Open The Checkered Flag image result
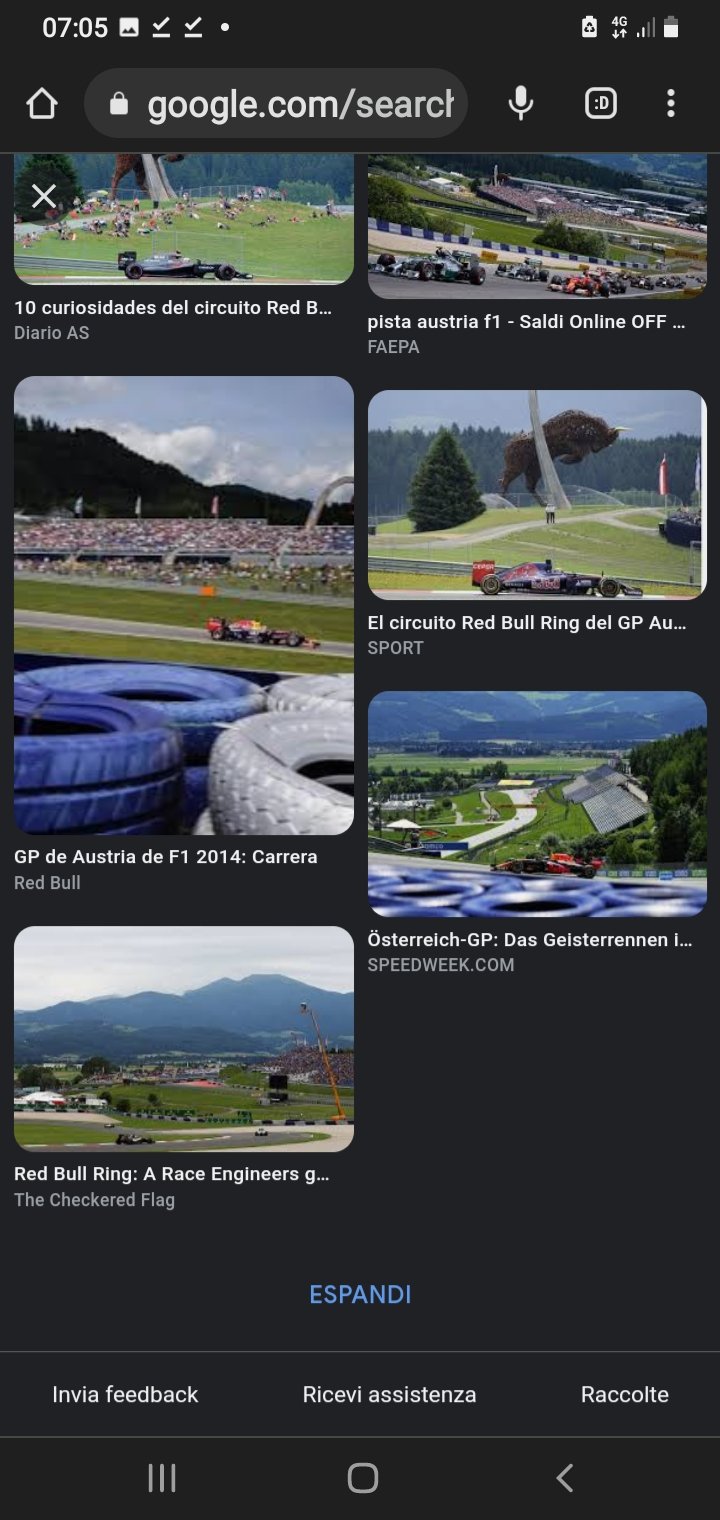Screen dimensions: 720x1520 tap(184, 1038)
